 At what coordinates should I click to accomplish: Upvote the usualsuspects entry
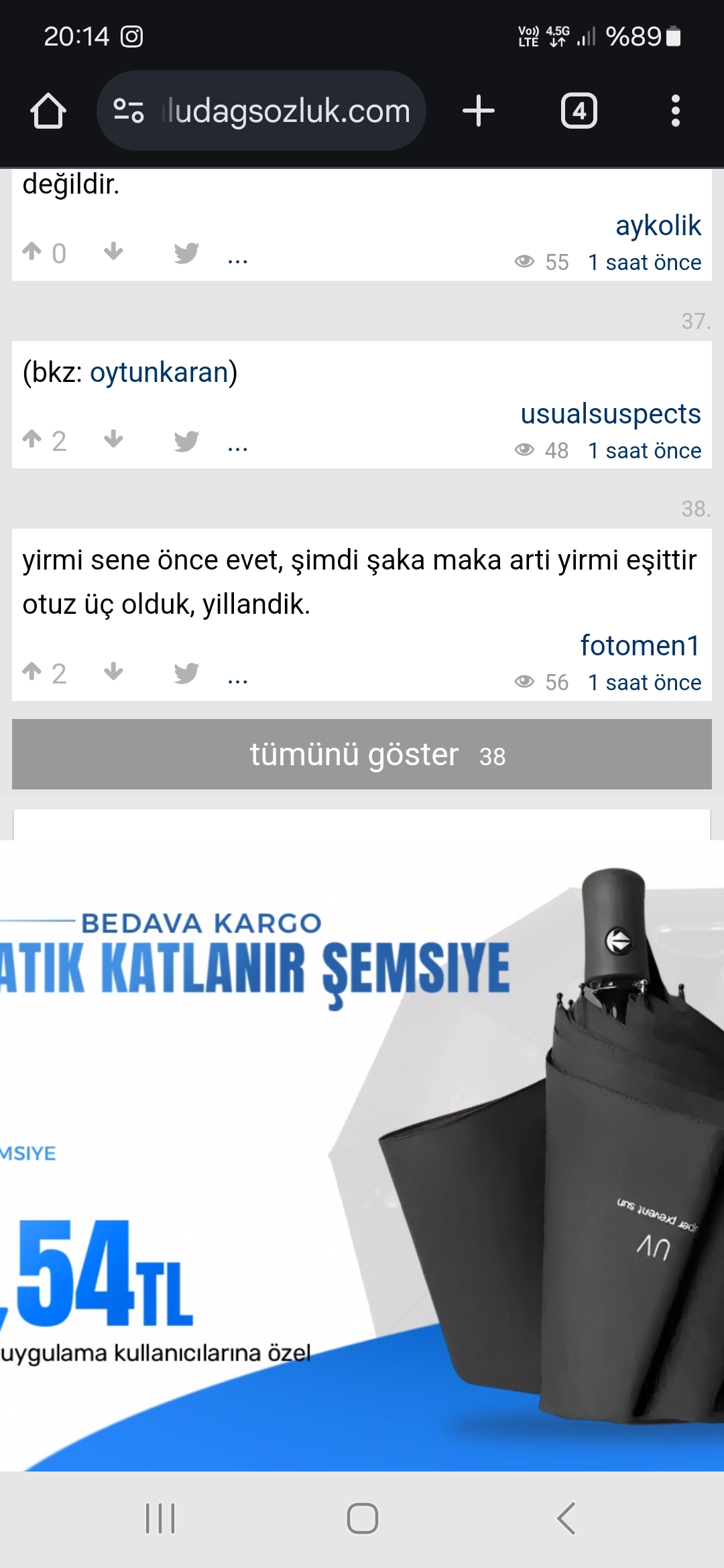coord(32,439)
